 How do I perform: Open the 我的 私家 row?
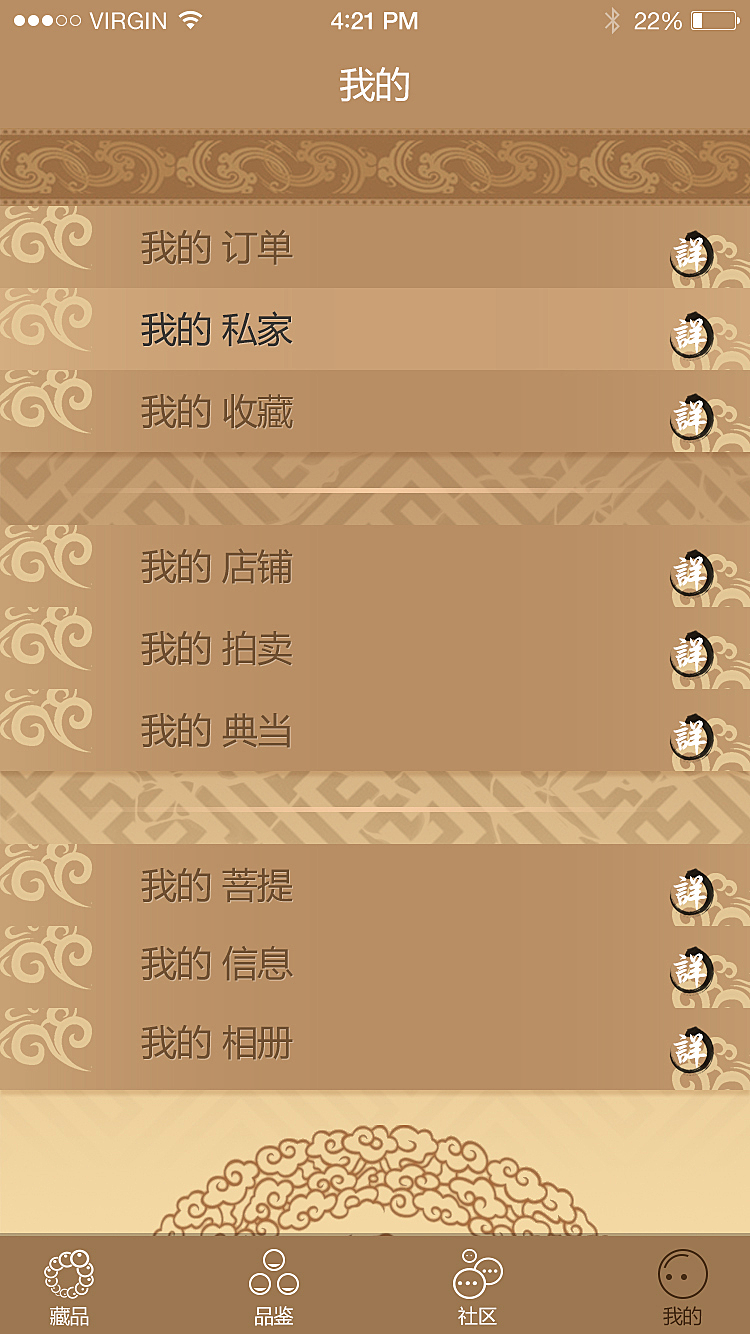(375, 330)
